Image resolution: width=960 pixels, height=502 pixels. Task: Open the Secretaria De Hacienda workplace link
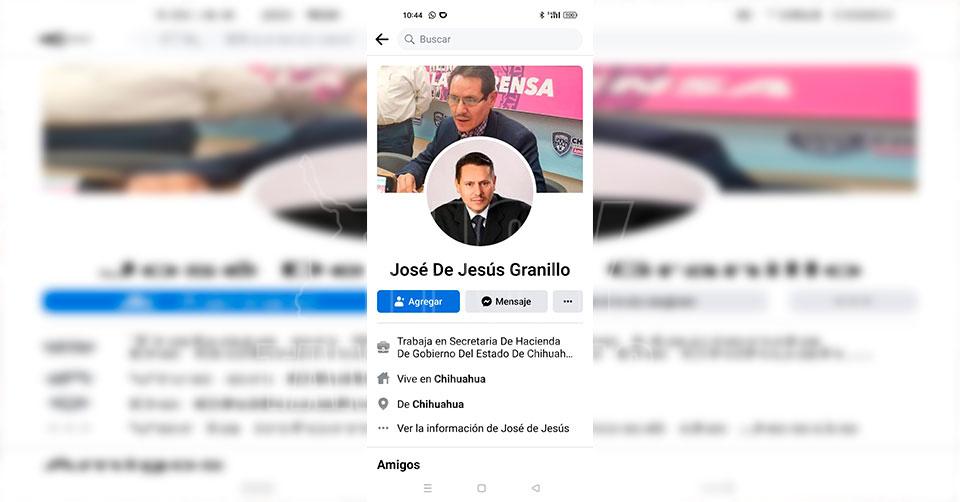coord(484,347)
